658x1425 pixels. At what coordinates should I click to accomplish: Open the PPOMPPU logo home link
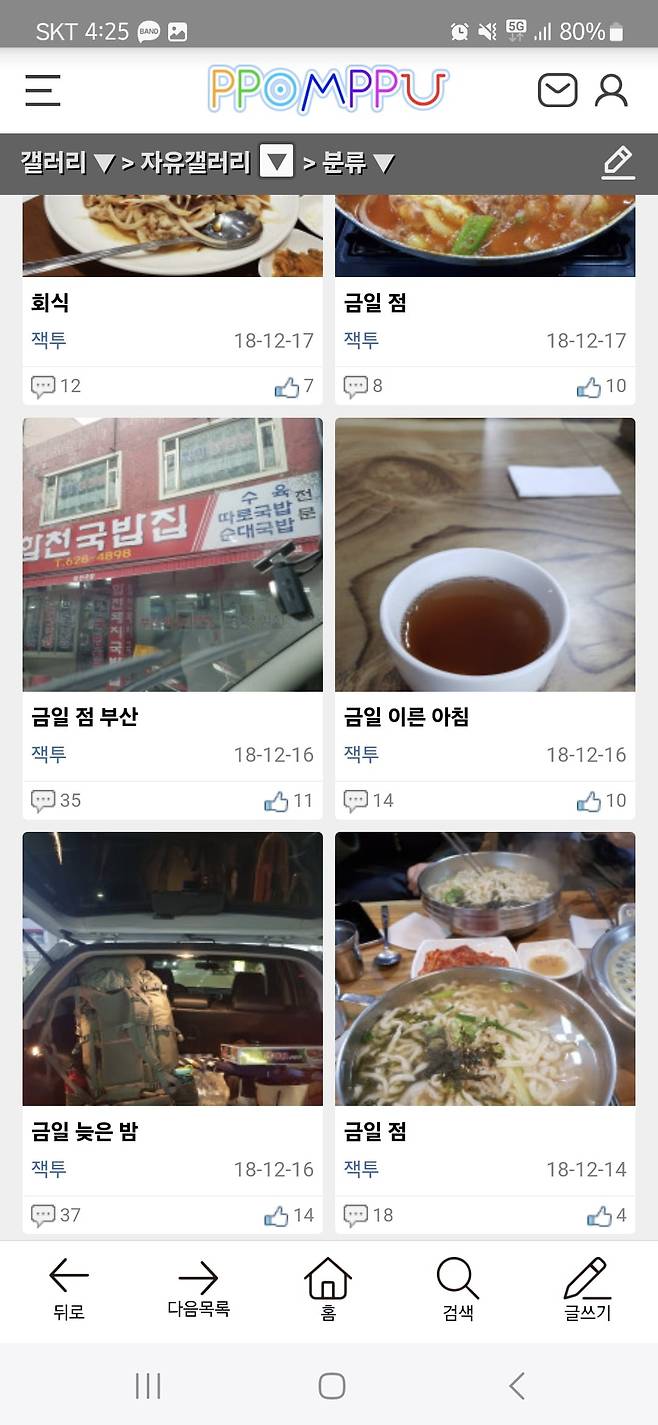(328, 90)
